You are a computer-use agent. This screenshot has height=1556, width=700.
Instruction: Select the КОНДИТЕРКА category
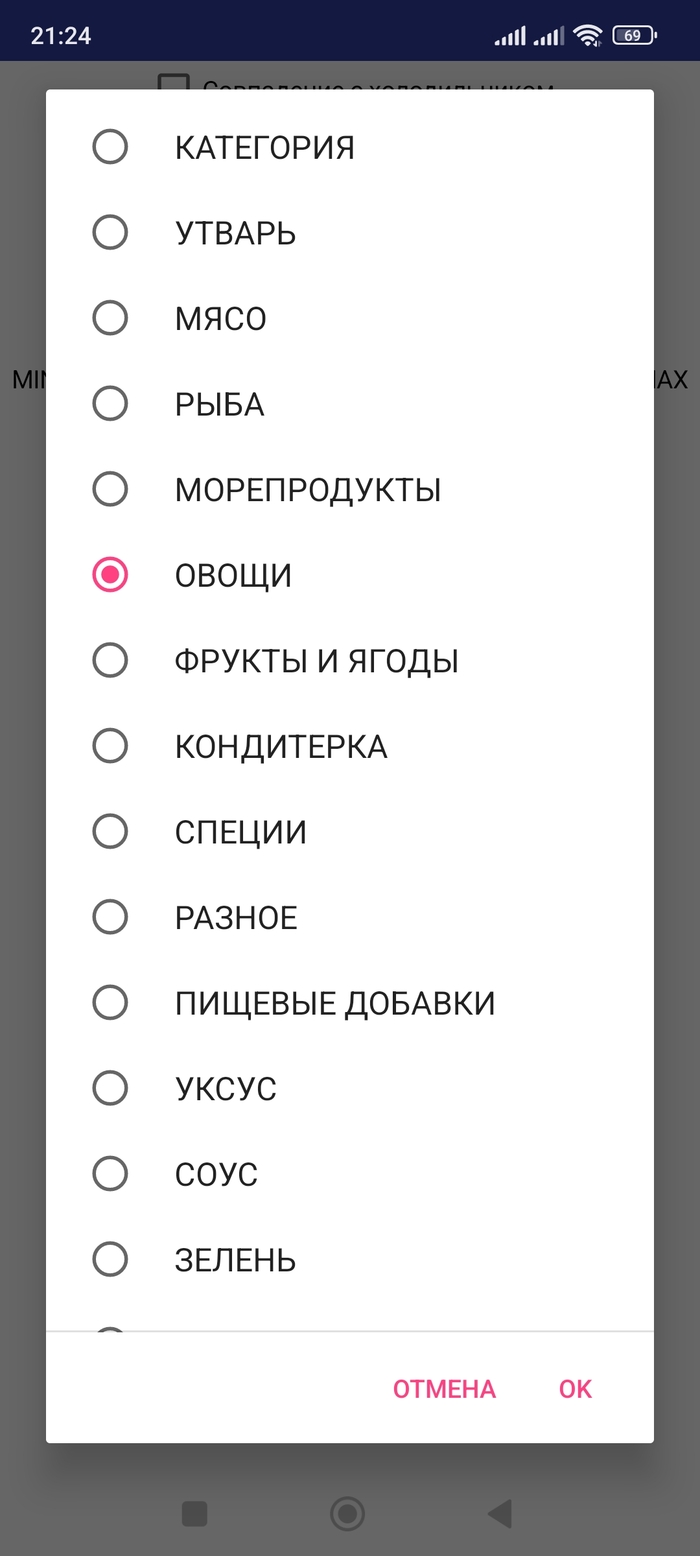click(x=350, y=746)
